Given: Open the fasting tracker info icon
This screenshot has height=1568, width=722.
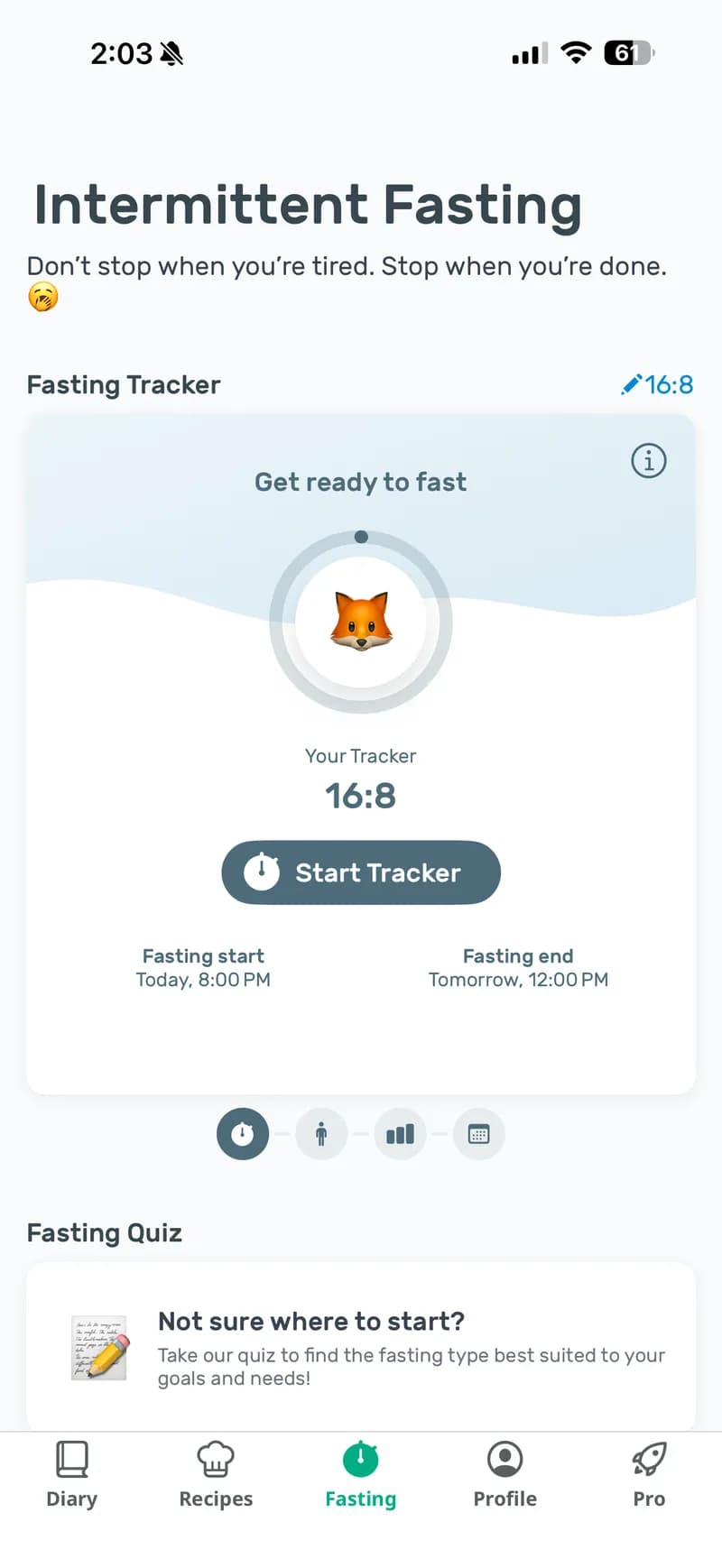Looking at the screenshot, I should [648, 461].
